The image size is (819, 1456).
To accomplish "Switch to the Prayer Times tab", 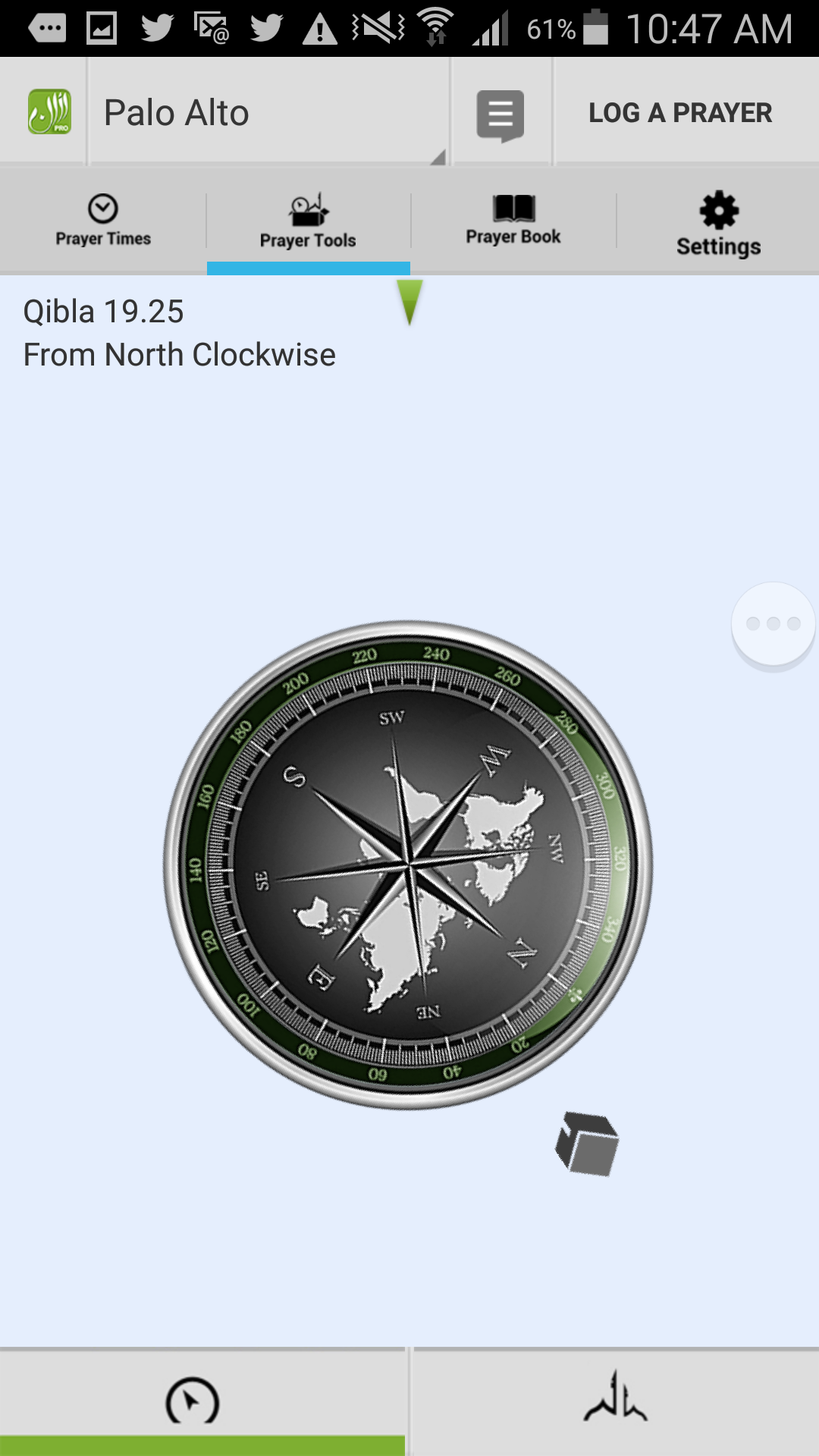I will tap(103, 221).
